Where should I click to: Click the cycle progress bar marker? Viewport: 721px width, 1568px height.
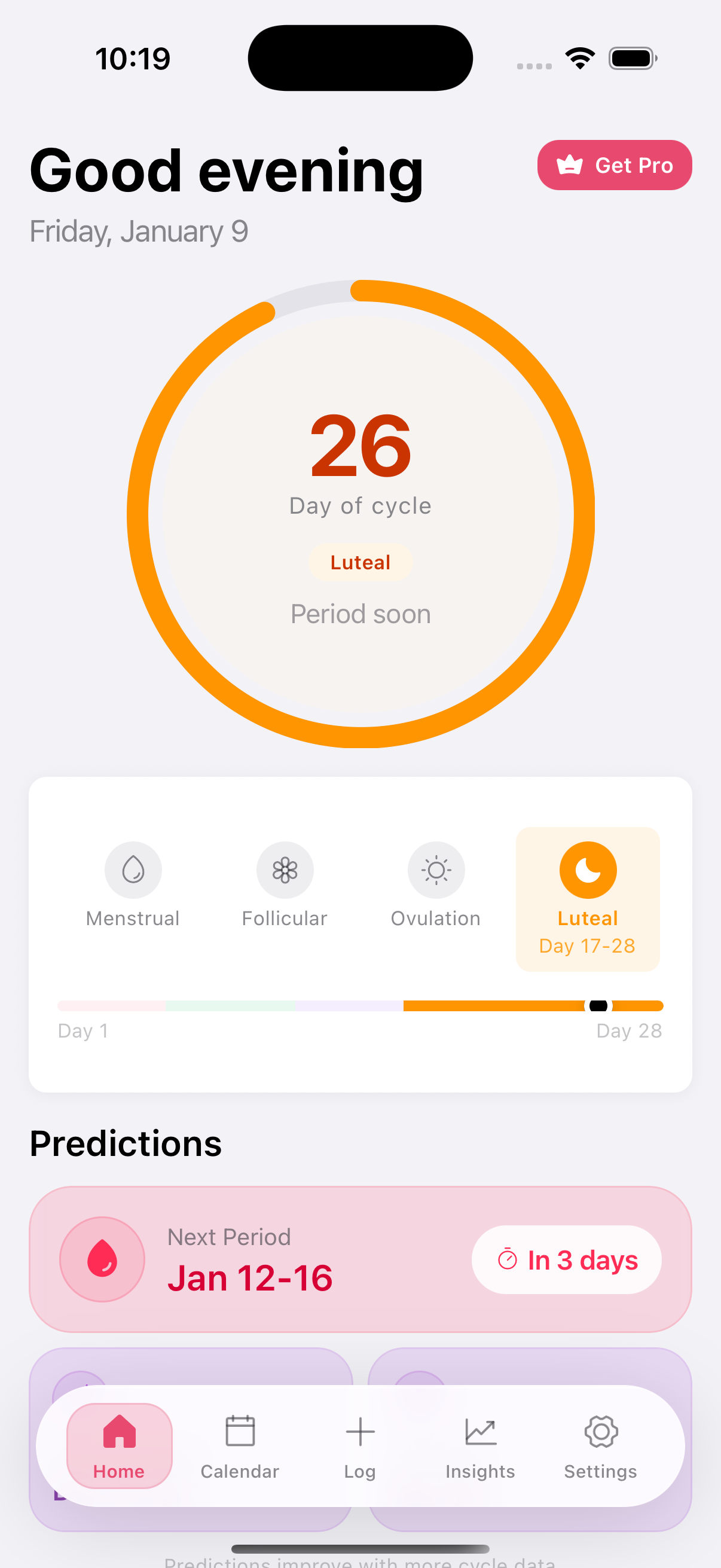[x=598, y=1006]
